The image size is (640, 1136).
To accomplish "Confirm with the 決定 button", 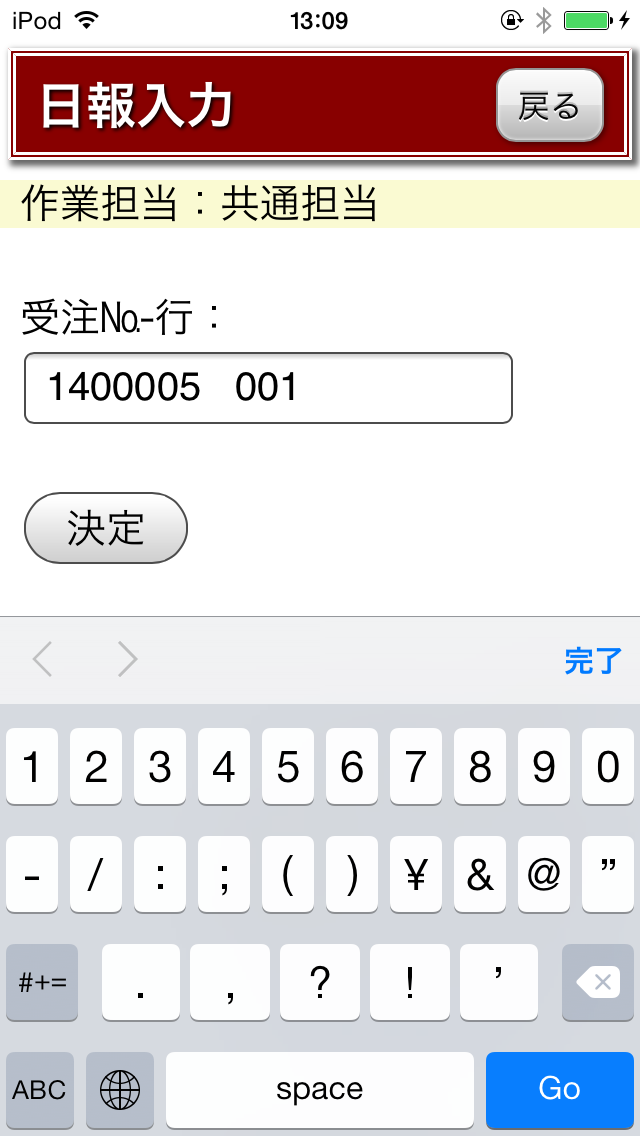I will (106, 527).
